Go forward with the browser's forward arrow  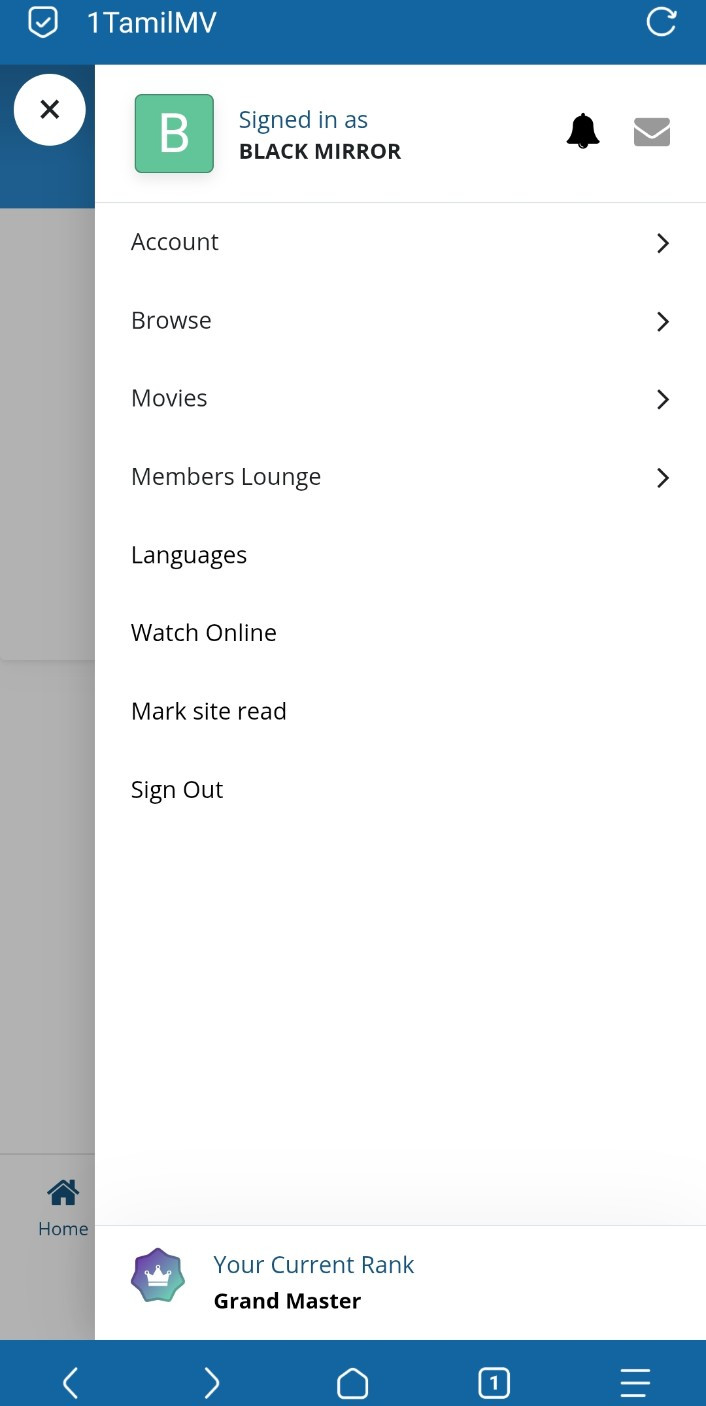point(211,1383)
